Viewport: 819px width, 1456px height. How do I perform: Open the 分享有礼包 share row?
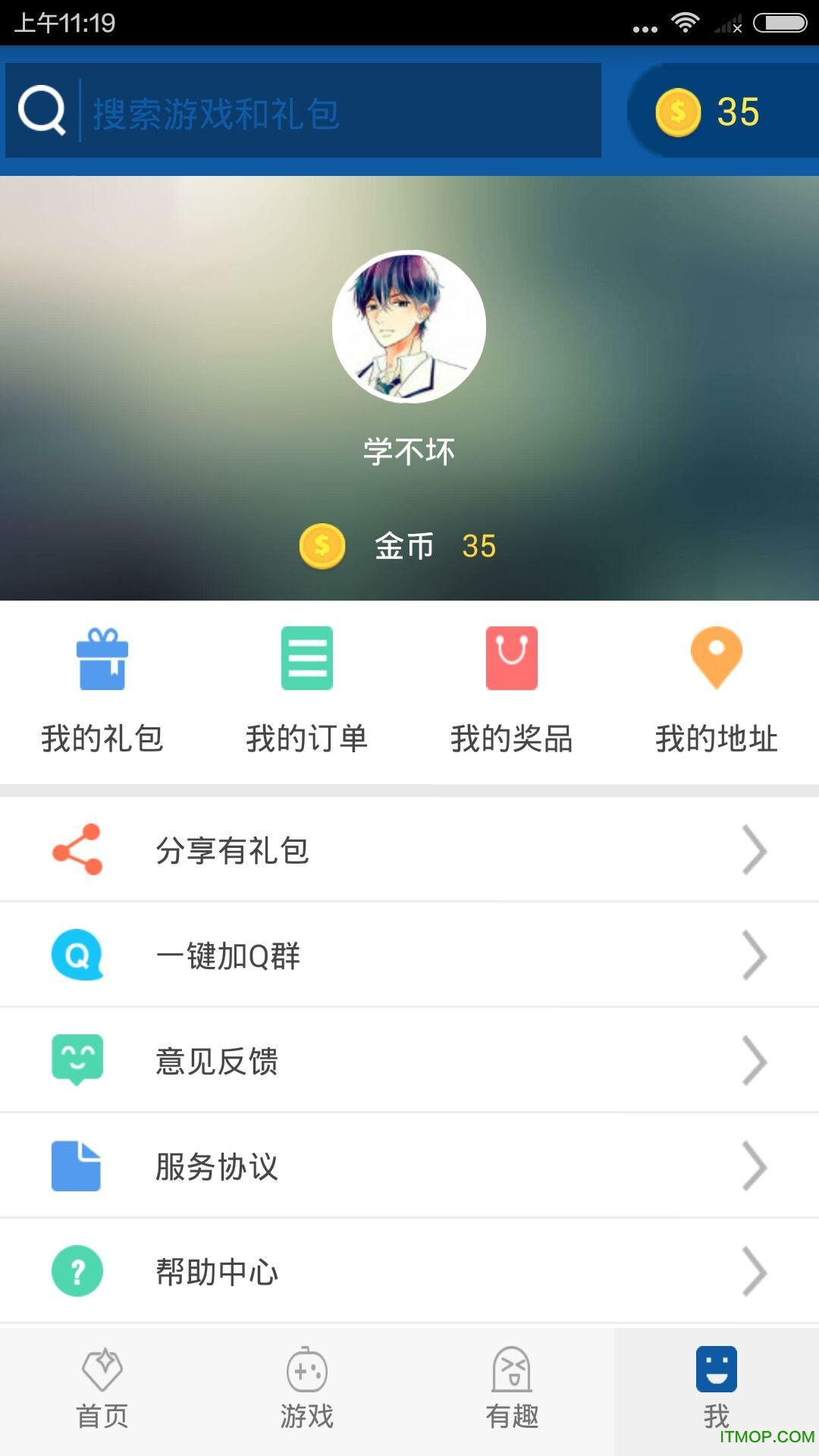[409, 850]
